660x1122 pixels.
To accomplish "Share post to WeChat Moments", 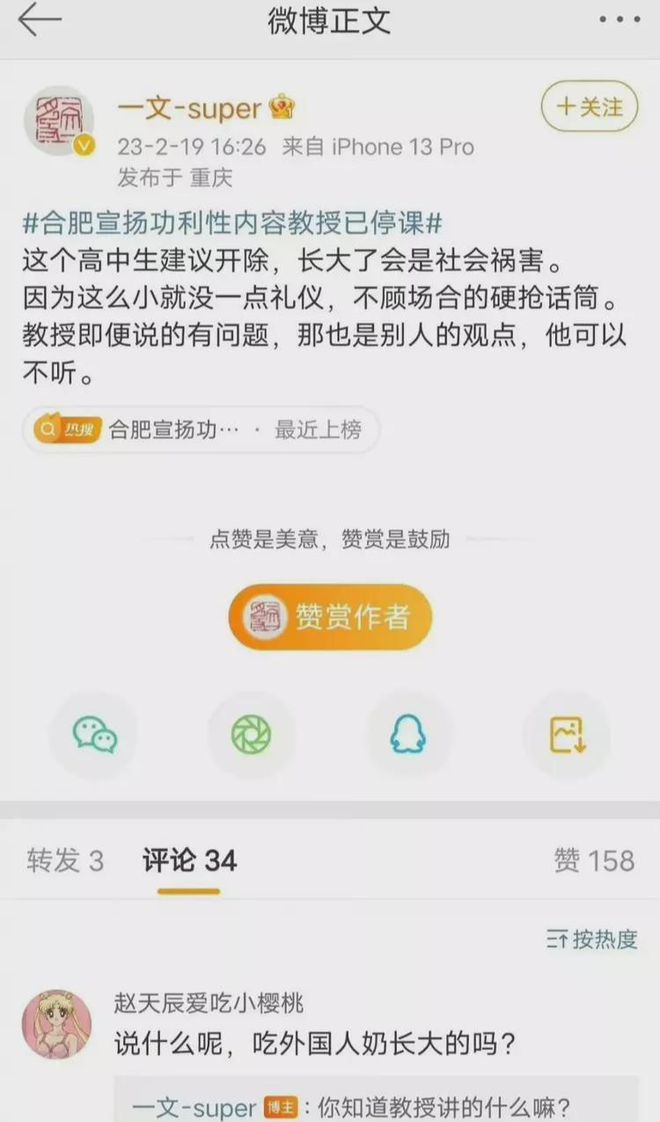I will point(252,735).
